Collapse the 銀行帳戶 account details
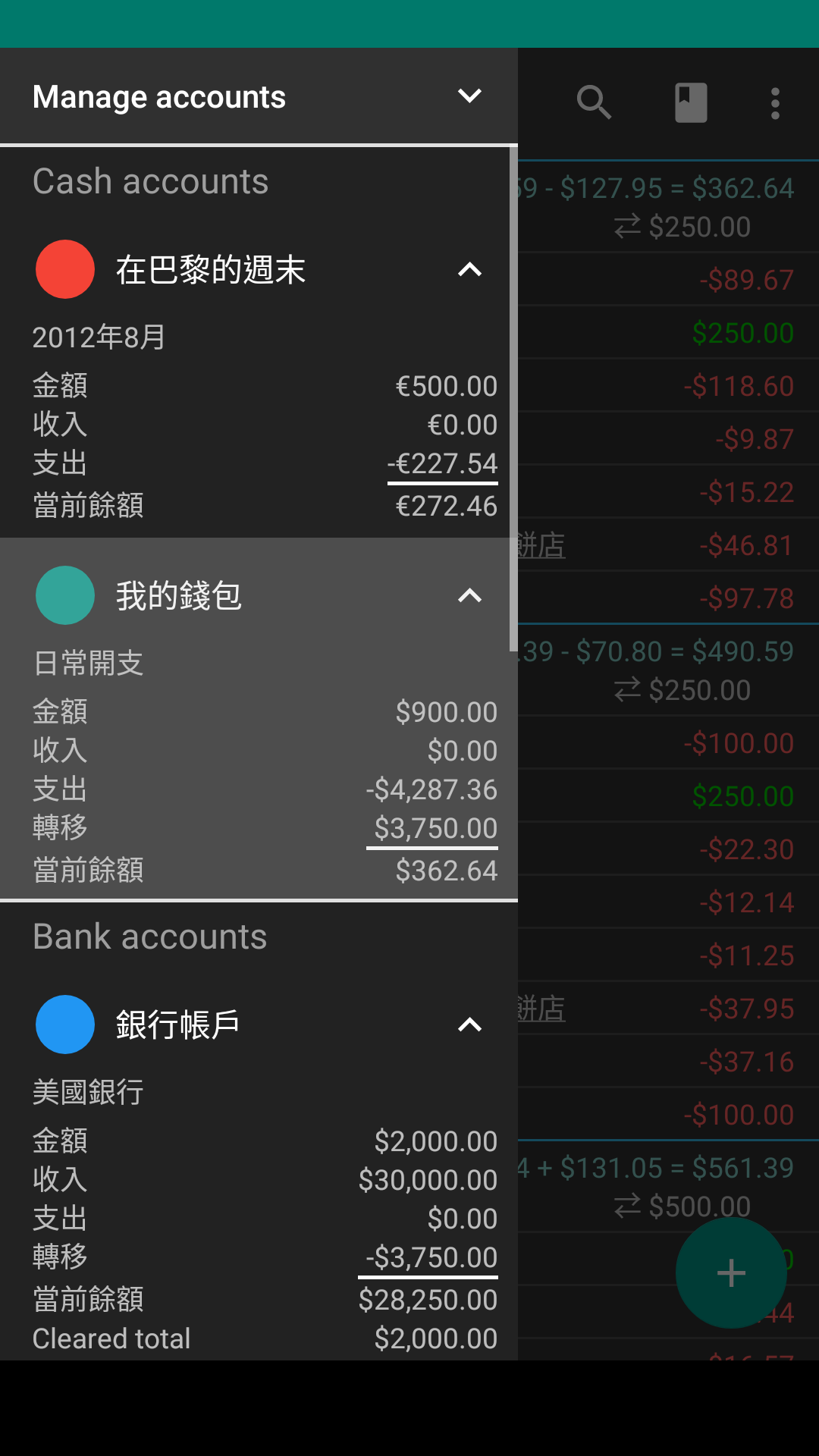Viewport: 819px width, 1456px height. tap(469, 1025)
